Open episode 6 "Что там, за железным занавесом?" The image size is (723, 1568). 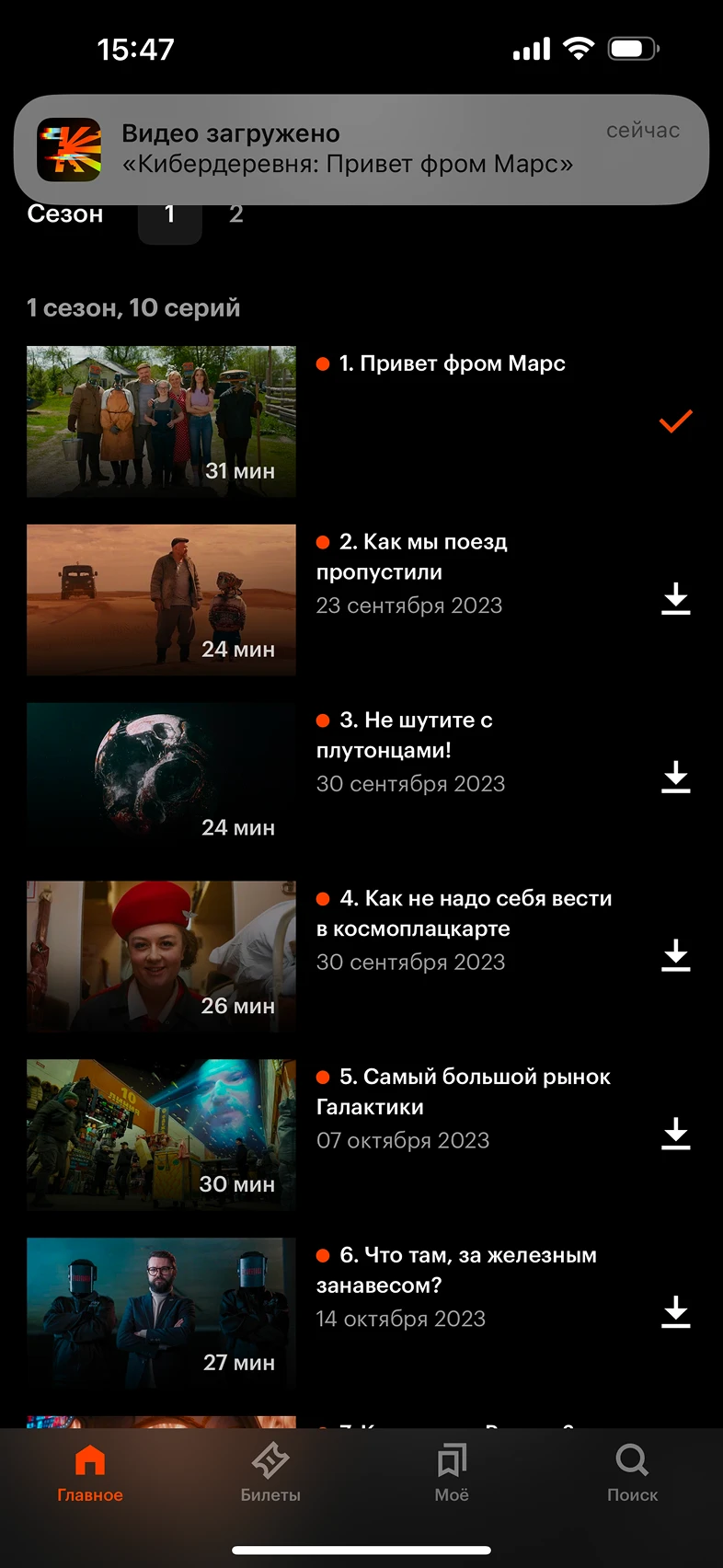click(x=161, y=1314)
